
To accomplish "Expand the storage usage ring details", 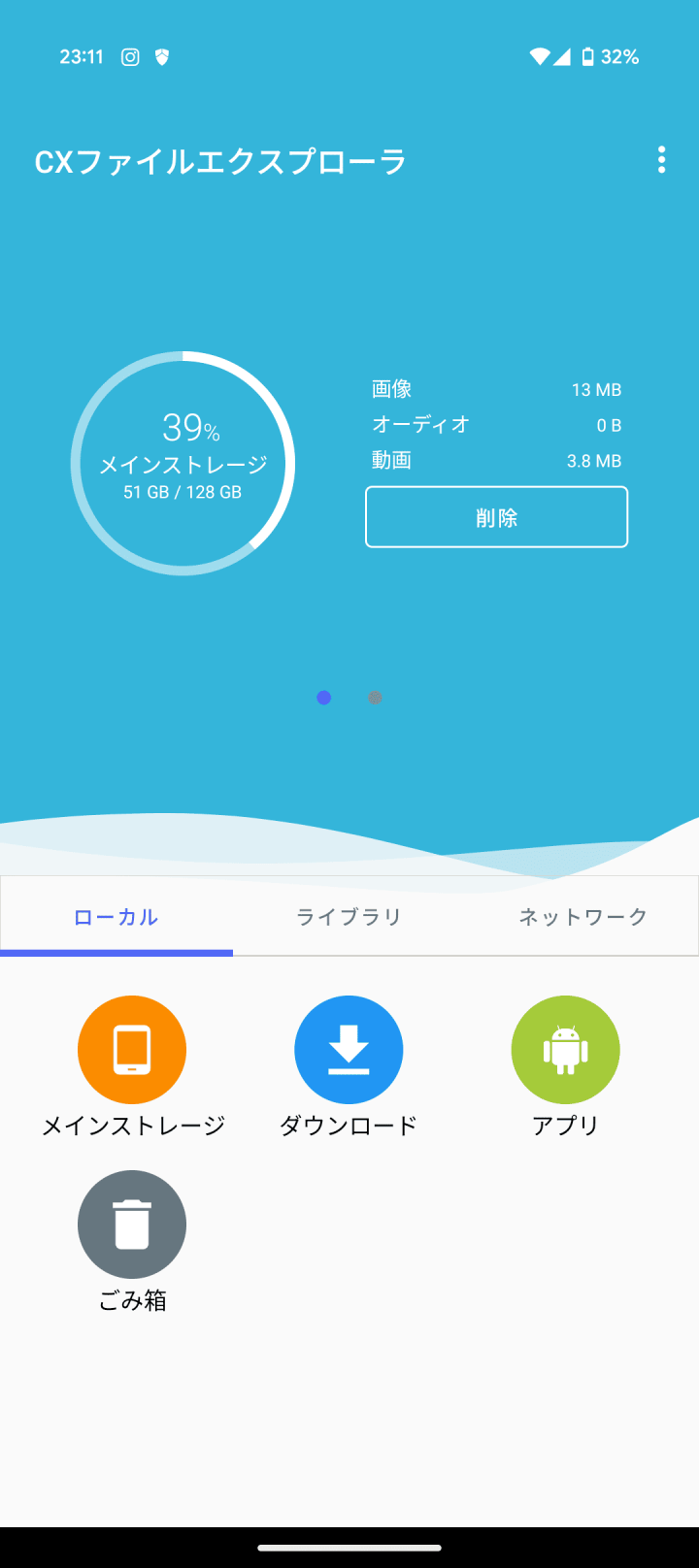I will click(x=183, y=463).
